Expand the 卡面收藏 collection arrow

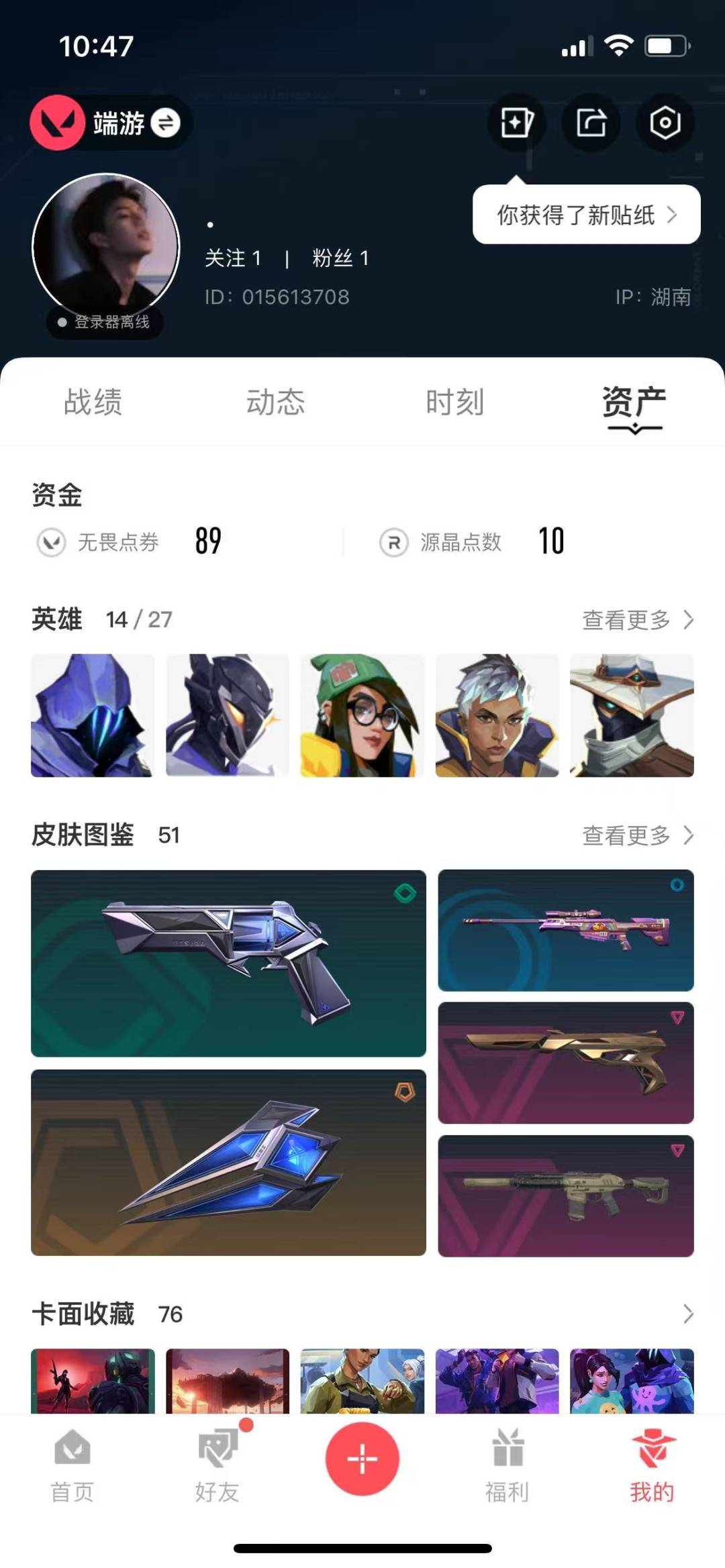point(688,1314)
